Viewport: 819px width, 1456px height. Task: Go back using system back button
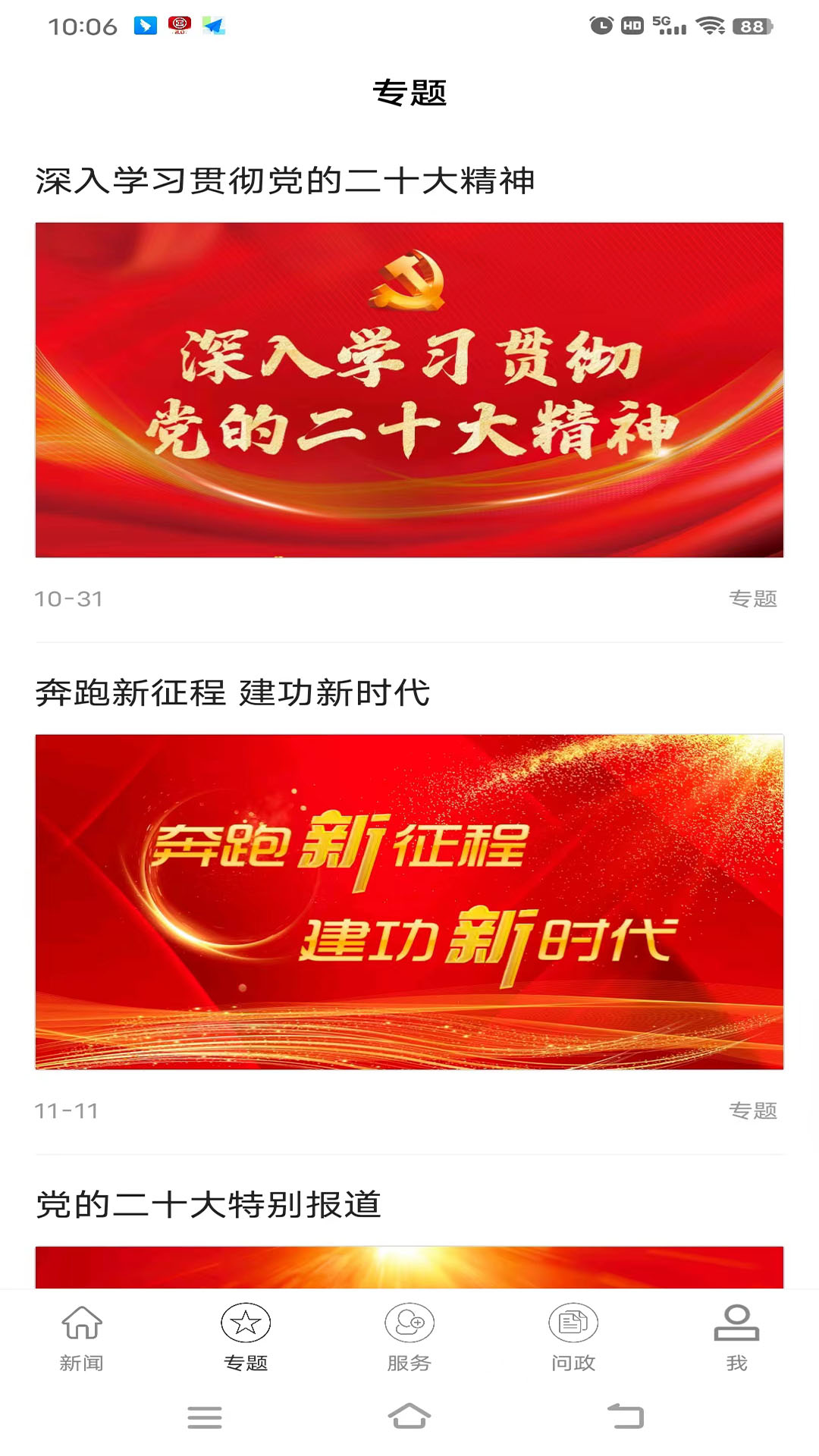[626, 1417]
